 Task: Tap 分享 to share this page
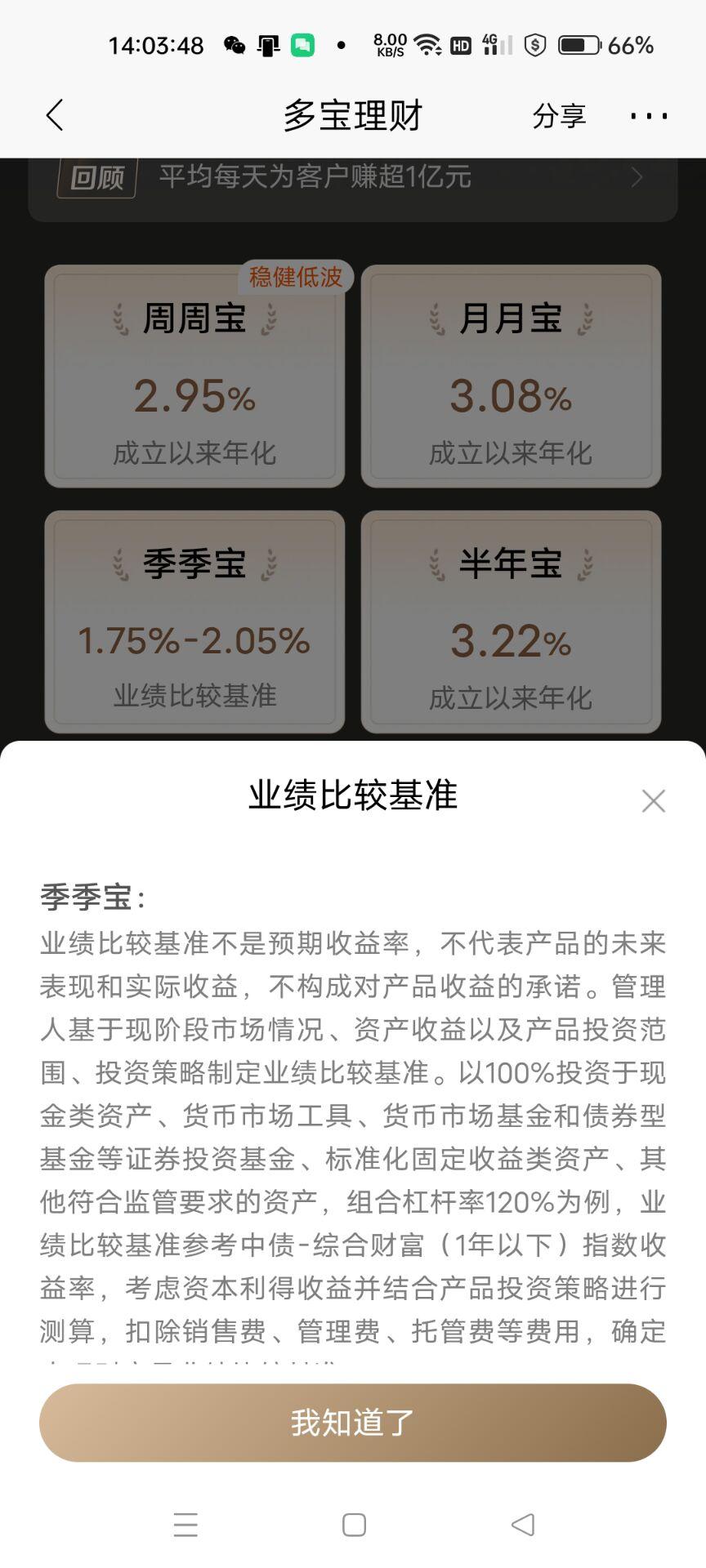[559, 116]
